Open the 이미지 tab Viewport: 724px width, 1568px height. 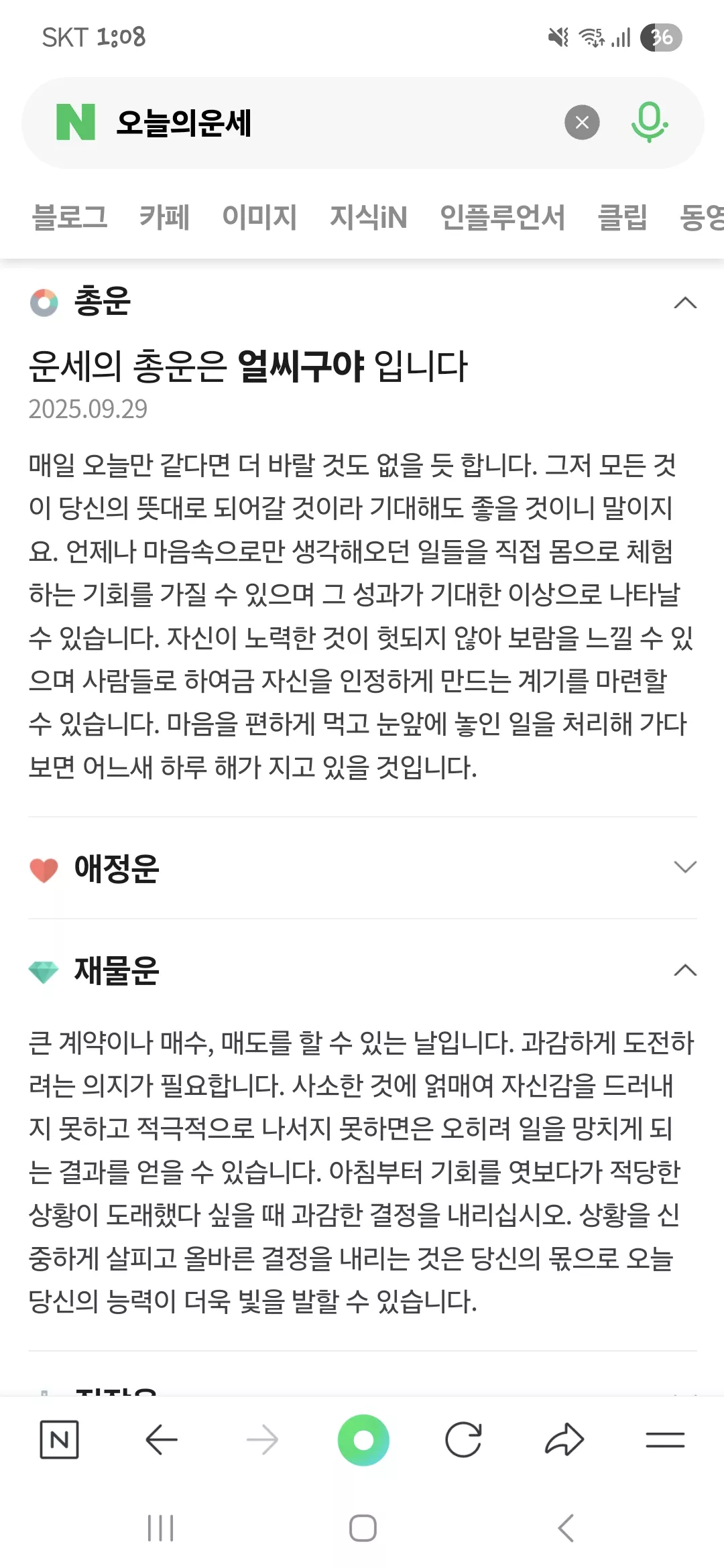(259, 217)
